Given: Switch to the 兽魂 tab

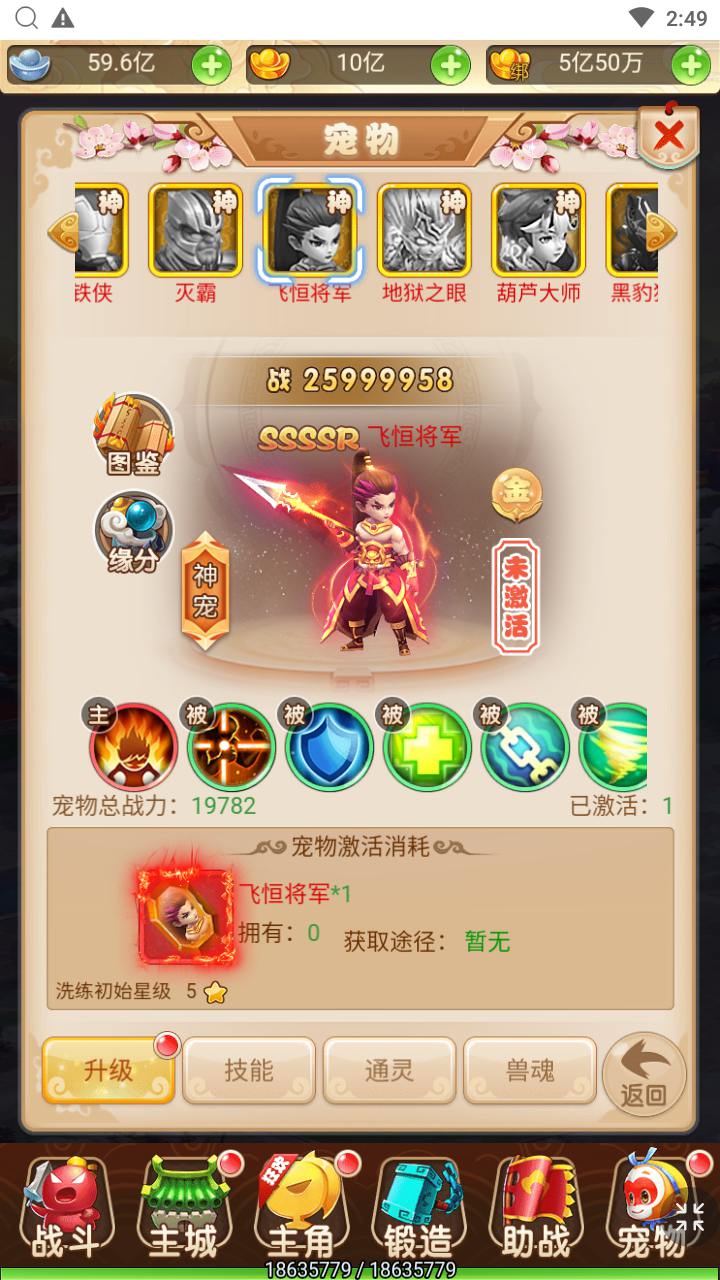Looking at the screenshot, I should pos(530,1070).
